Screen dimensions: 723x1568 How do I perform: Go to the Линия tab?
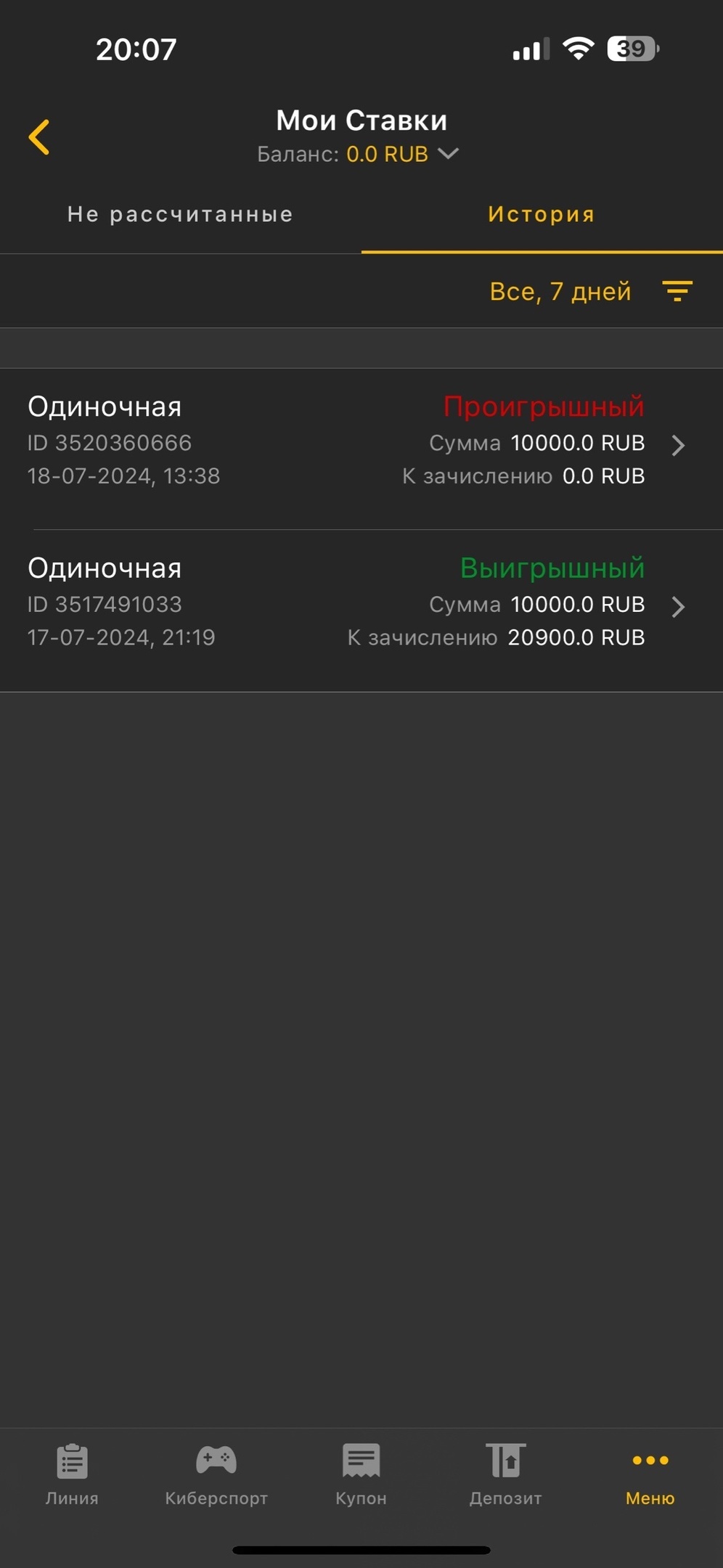click(72, 1475)
